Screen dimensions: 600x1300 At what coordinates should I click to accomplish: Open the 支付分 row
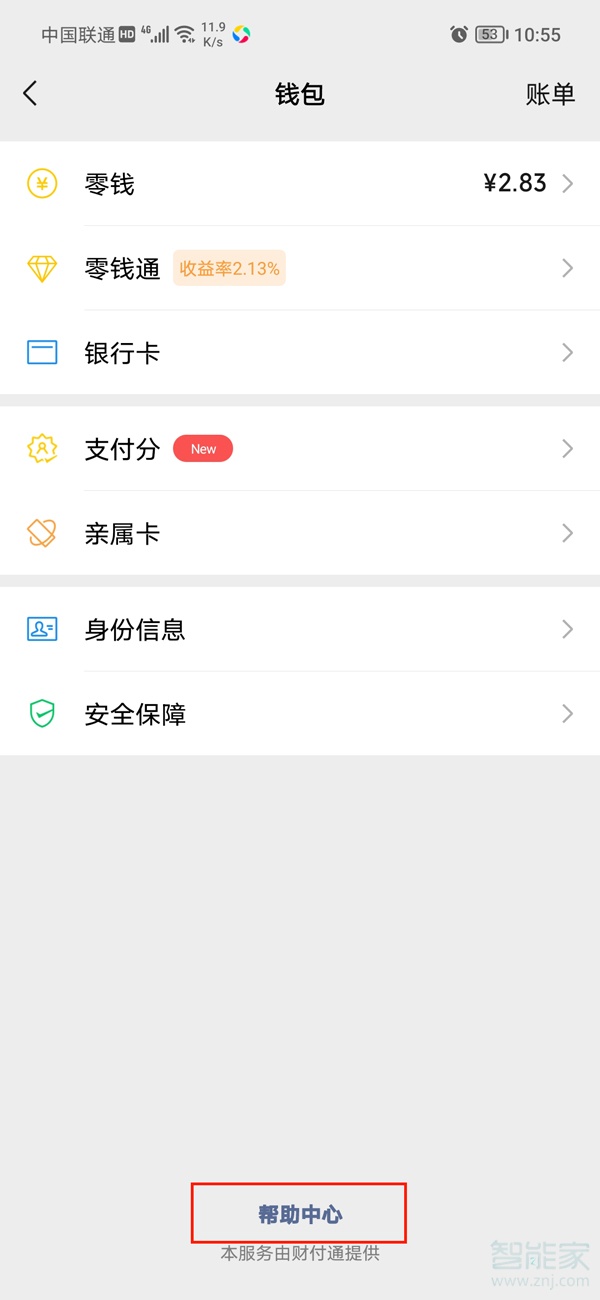300,449
